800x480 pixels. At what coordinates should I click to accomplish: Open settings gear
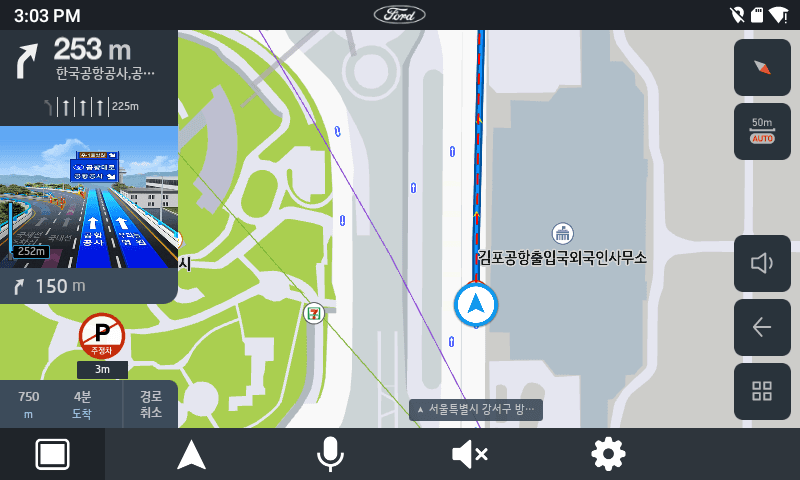tap(608, 455)
